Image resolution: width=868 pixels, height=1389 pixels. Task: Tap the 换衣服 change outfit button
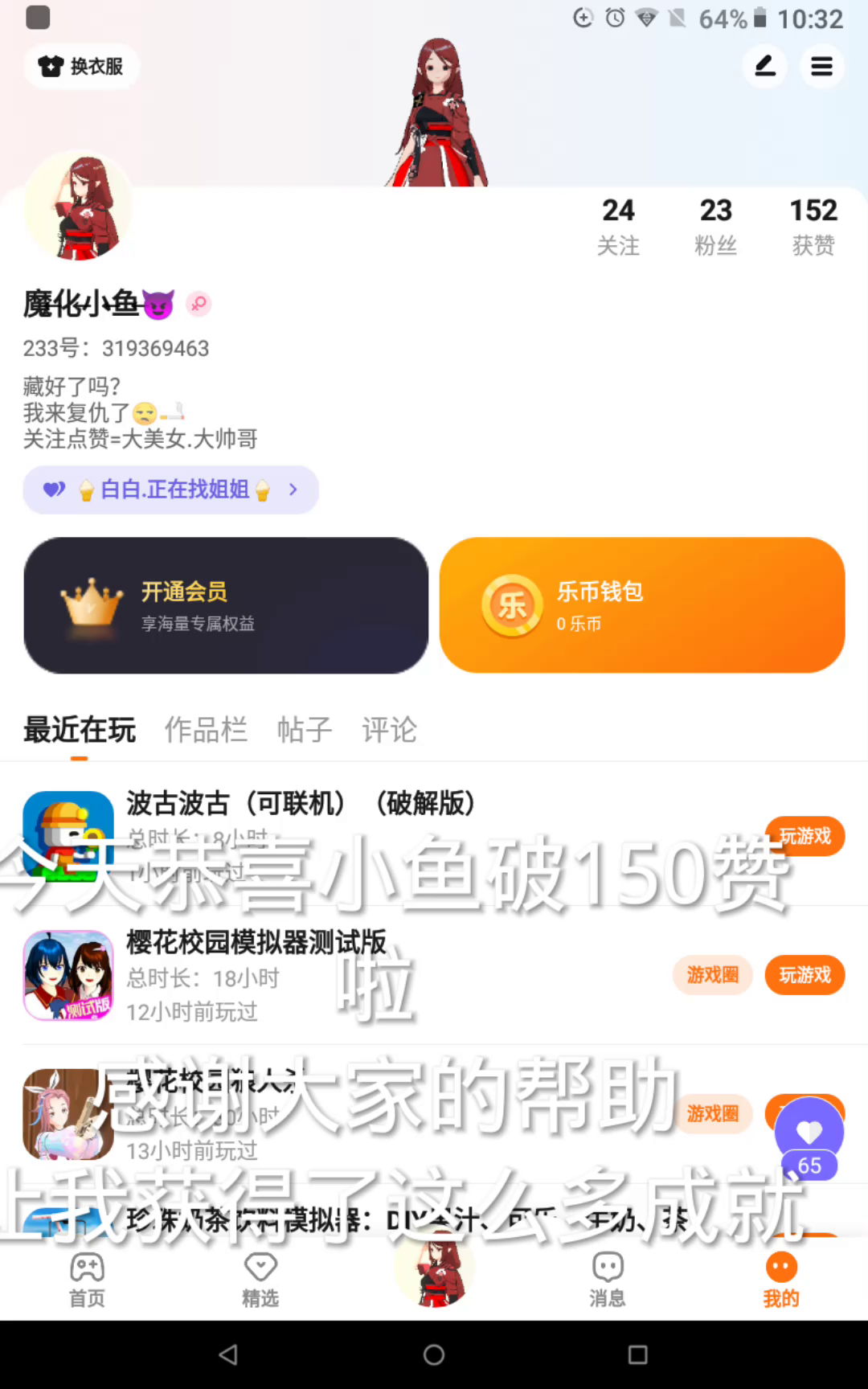81,66
